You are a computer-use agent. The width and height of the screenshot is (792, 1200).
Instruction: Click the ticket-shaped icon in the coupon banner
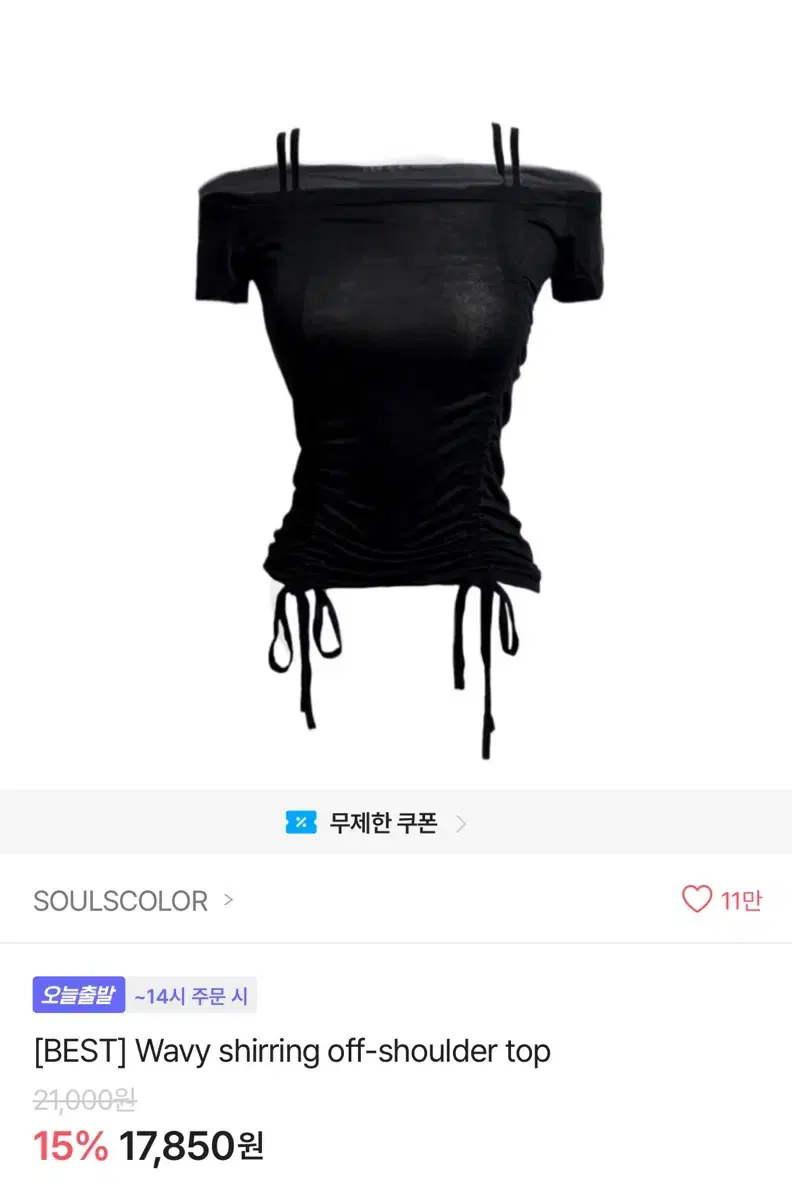(301, 822)
